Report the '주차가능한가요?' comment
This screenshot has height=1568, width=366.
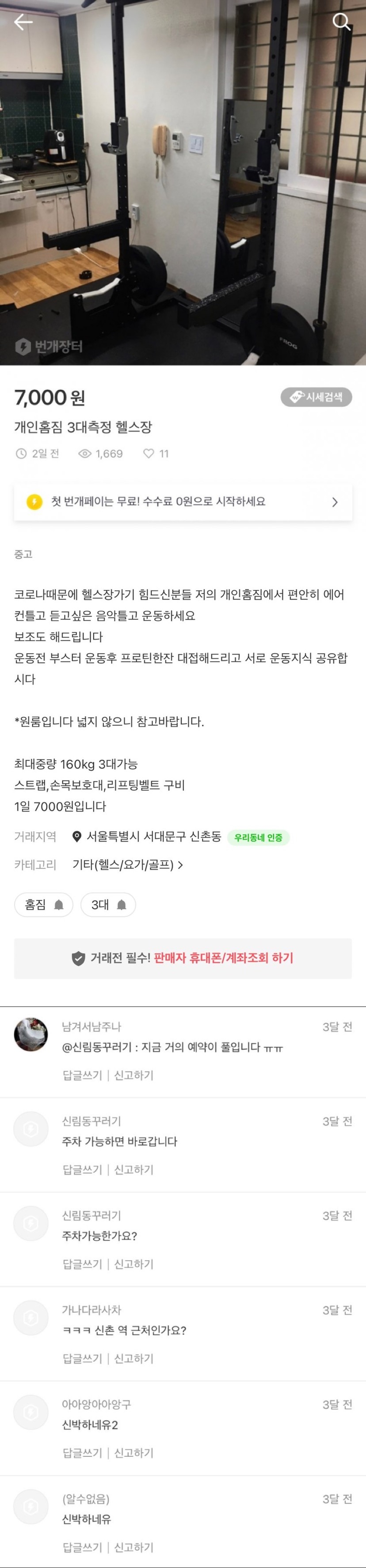point(133,1264)
